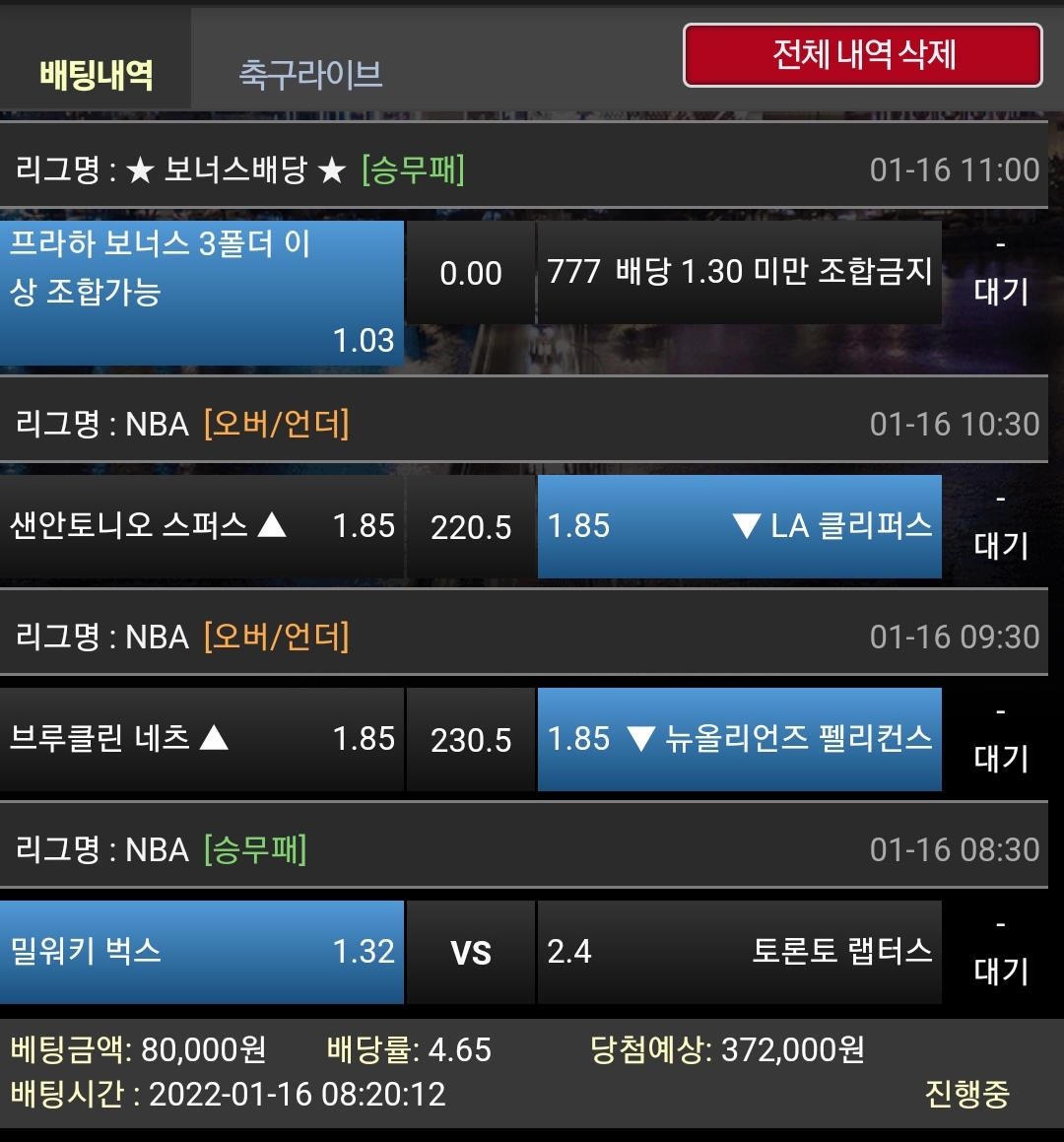The width and height of the screenshot is (1064, 1142).
Task: Tap the 전체 내역 삭제 button
Action: (863, 55)
